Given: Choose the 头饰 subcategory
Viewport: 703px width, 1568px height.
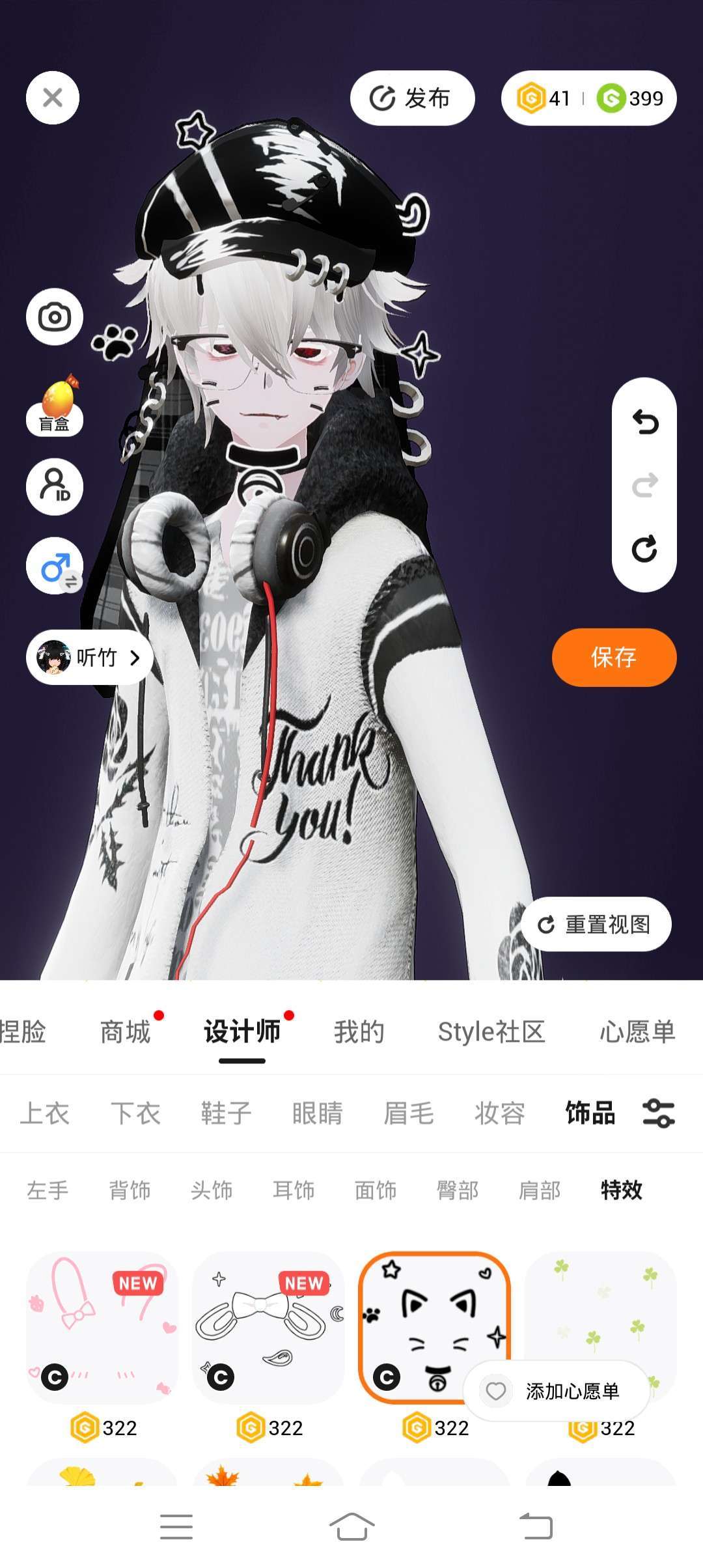Looking at the screenshot, I should click(212, 1190).
